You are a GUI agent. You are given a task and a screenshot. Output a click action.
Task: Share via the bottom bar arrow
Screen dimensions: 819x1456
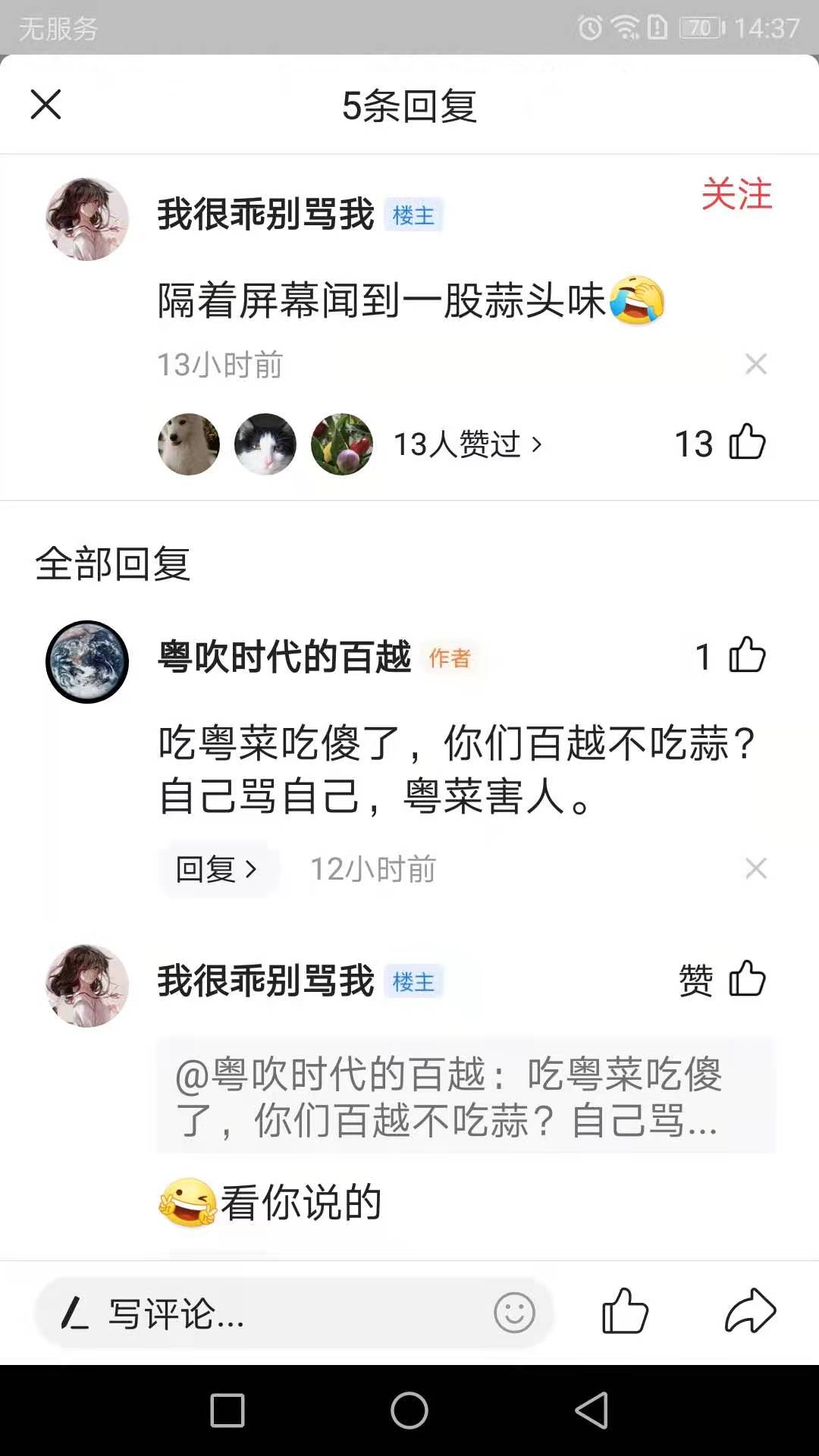point(750,1311)
